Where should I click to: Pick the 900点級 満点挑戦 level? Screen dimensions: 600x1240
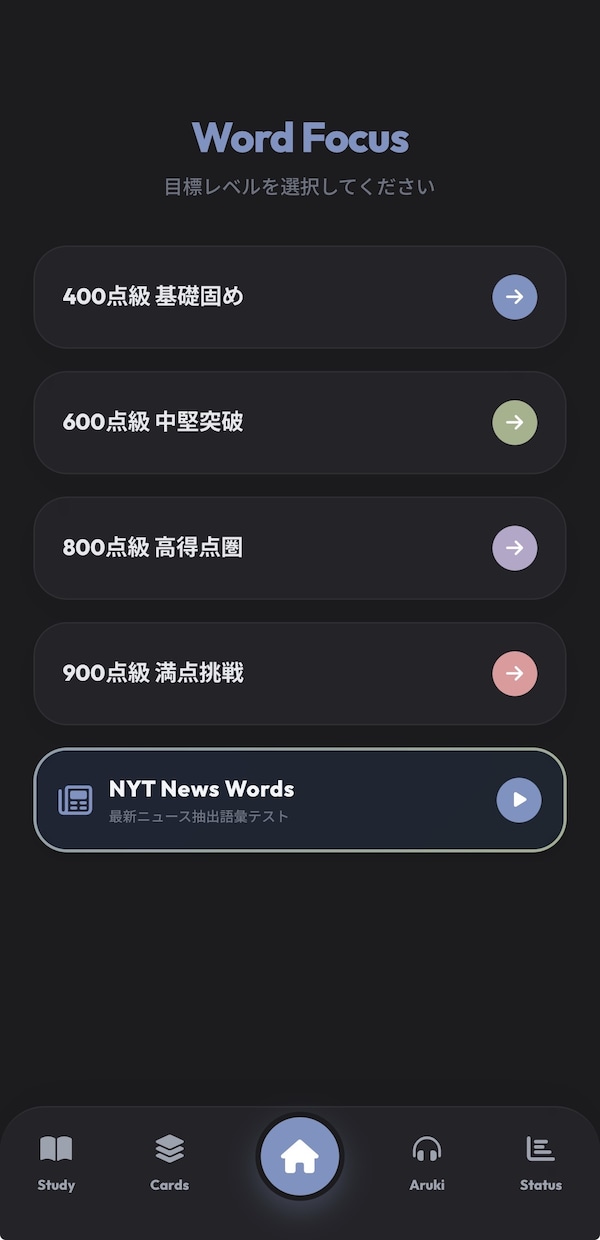(300, 673)
